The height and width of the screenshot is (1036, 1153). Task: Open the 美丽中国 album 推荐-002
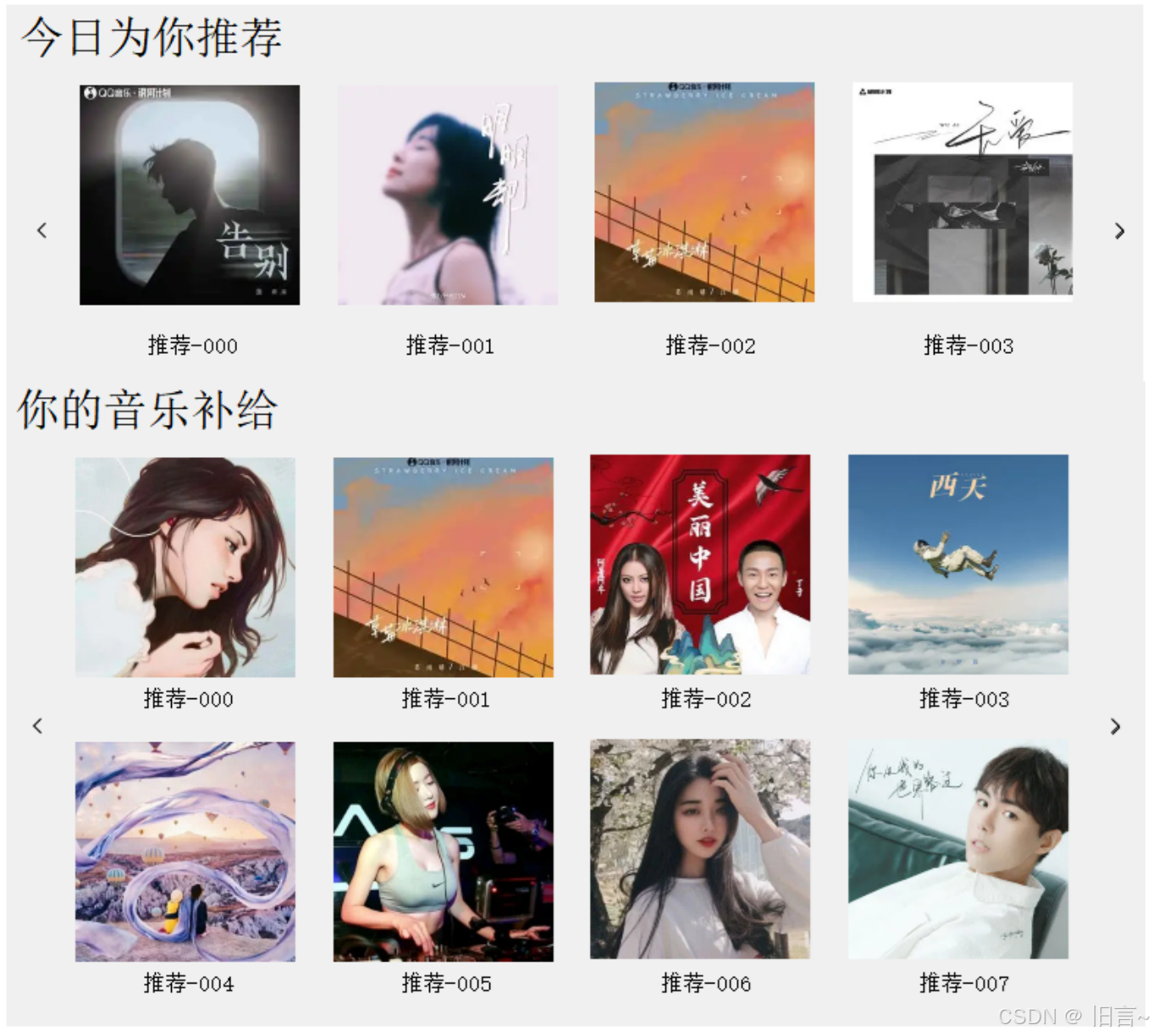pyautogui.click(x=700, y=565)
